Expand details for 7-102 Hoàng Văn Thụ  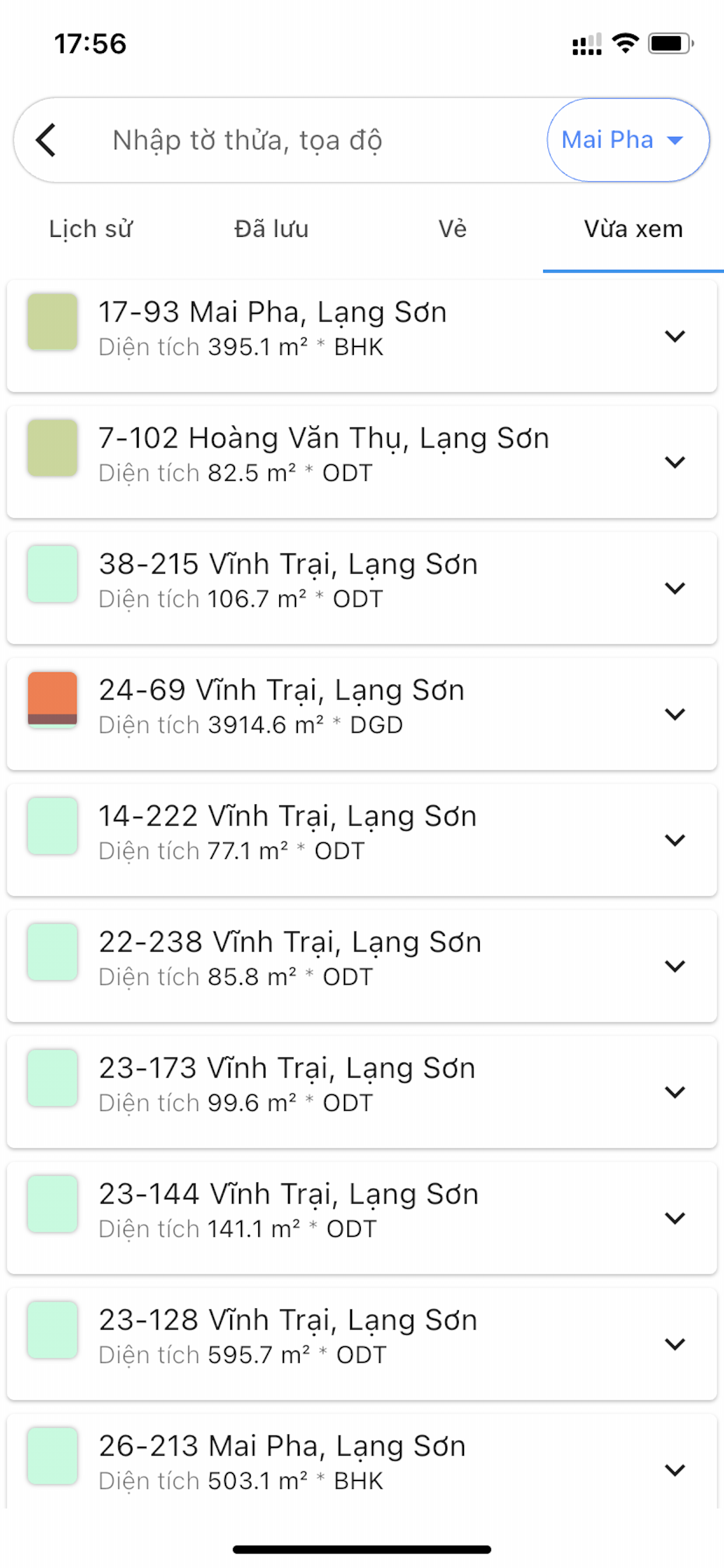[x=674, y=462]
